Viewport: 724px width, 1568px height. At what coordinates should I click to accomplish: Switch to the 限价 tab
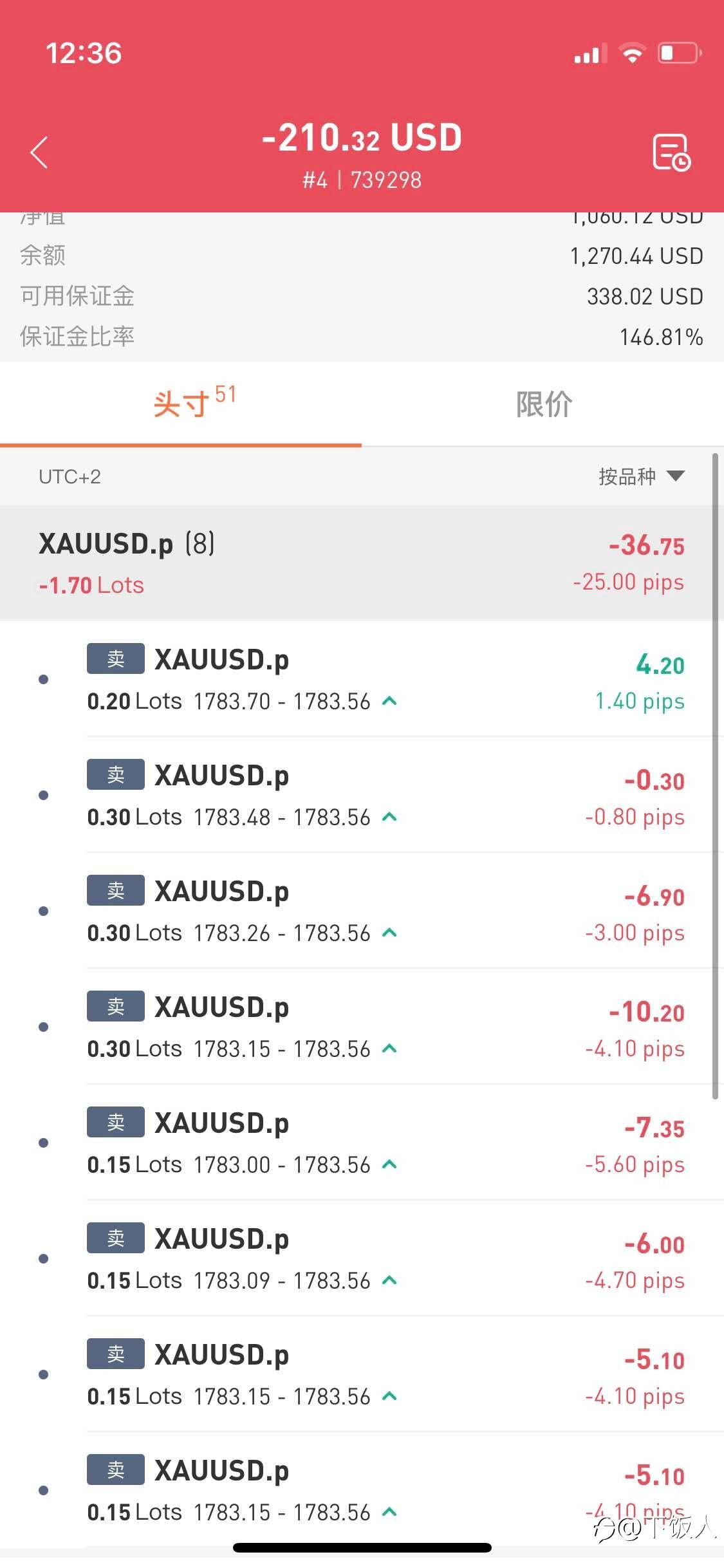tap(543, 405)
